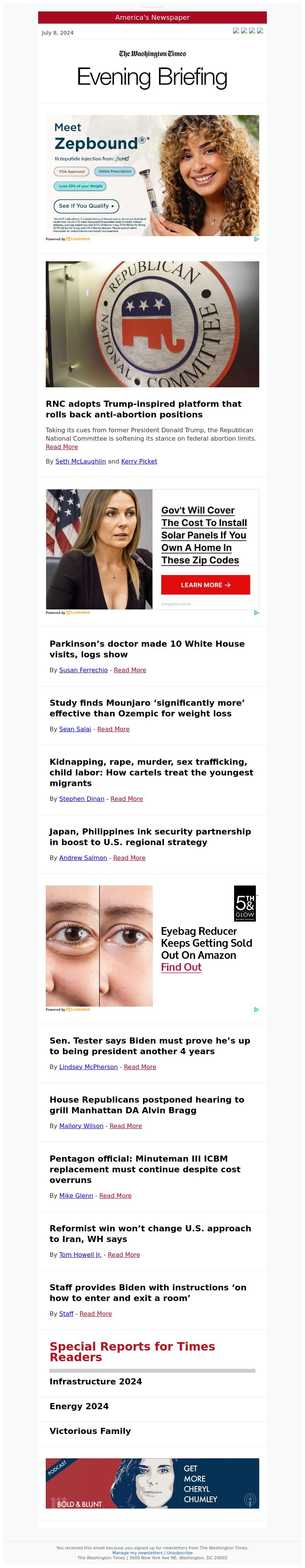Open Read More under the RNC platform story
This screenshot has width=305, height=1568.
(61, 447)
